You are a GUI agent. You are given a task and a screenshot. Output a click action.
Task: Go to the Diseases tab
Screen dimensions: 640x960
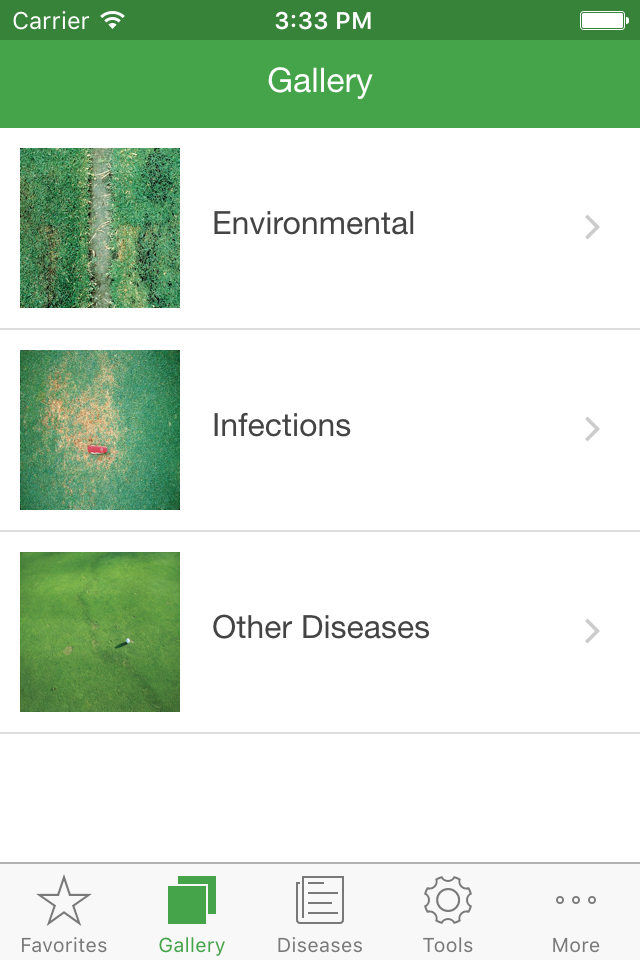click(320, 914)
